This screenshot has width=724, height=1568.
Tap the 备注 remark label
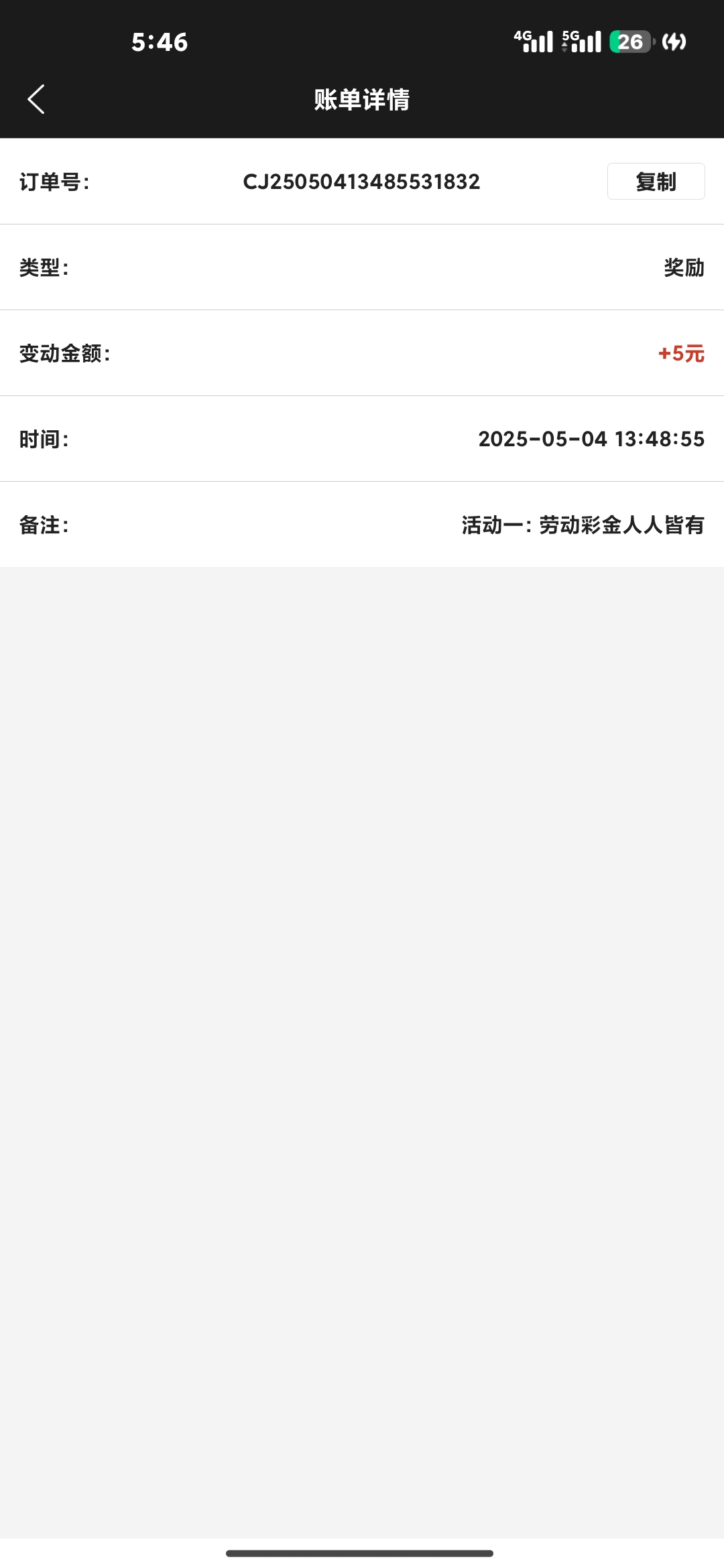pyautogui.click(x=44, y=527)
